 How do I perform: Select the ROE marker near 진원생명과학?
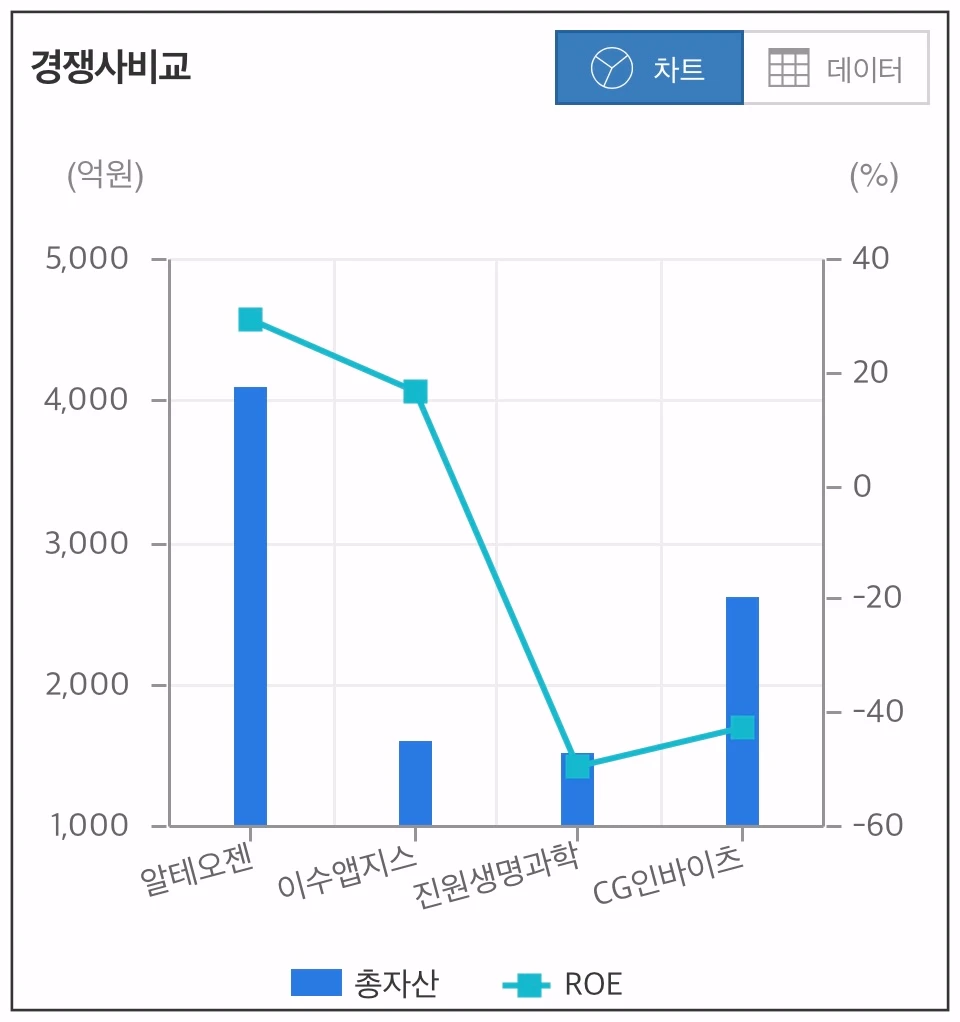pos(578,765)
